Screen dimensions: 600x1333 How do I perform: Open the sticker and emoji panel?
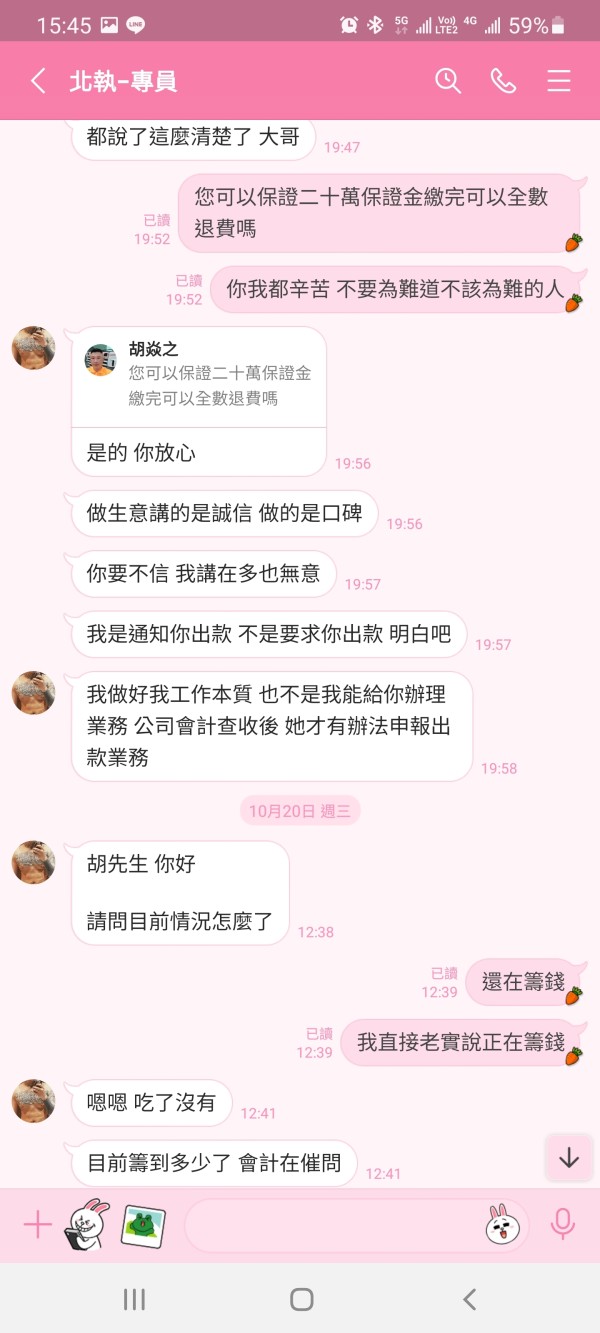(503, 1225)
